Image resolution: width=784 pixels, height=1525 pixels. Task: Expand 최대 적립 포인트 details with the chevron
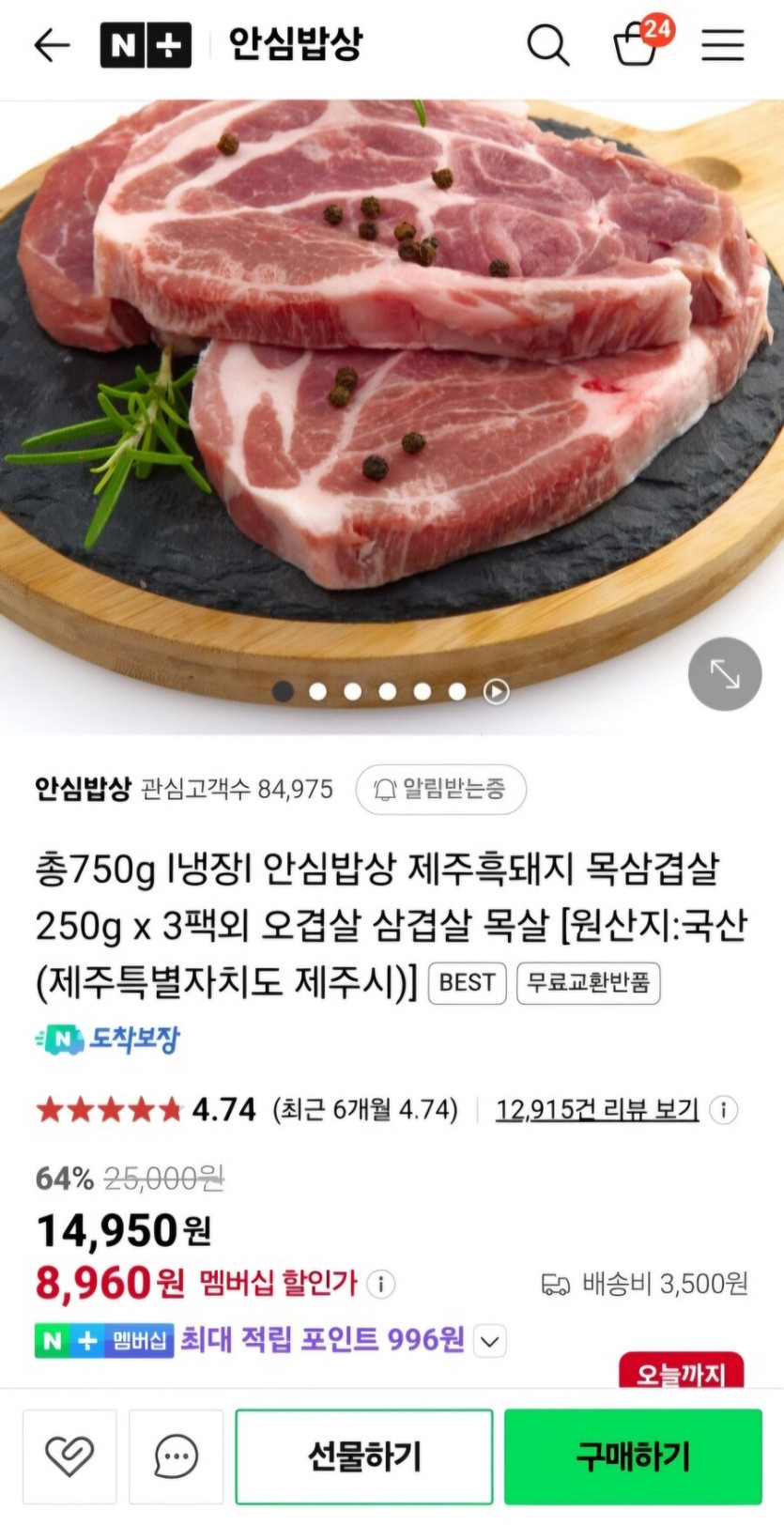coord(488,1341)
